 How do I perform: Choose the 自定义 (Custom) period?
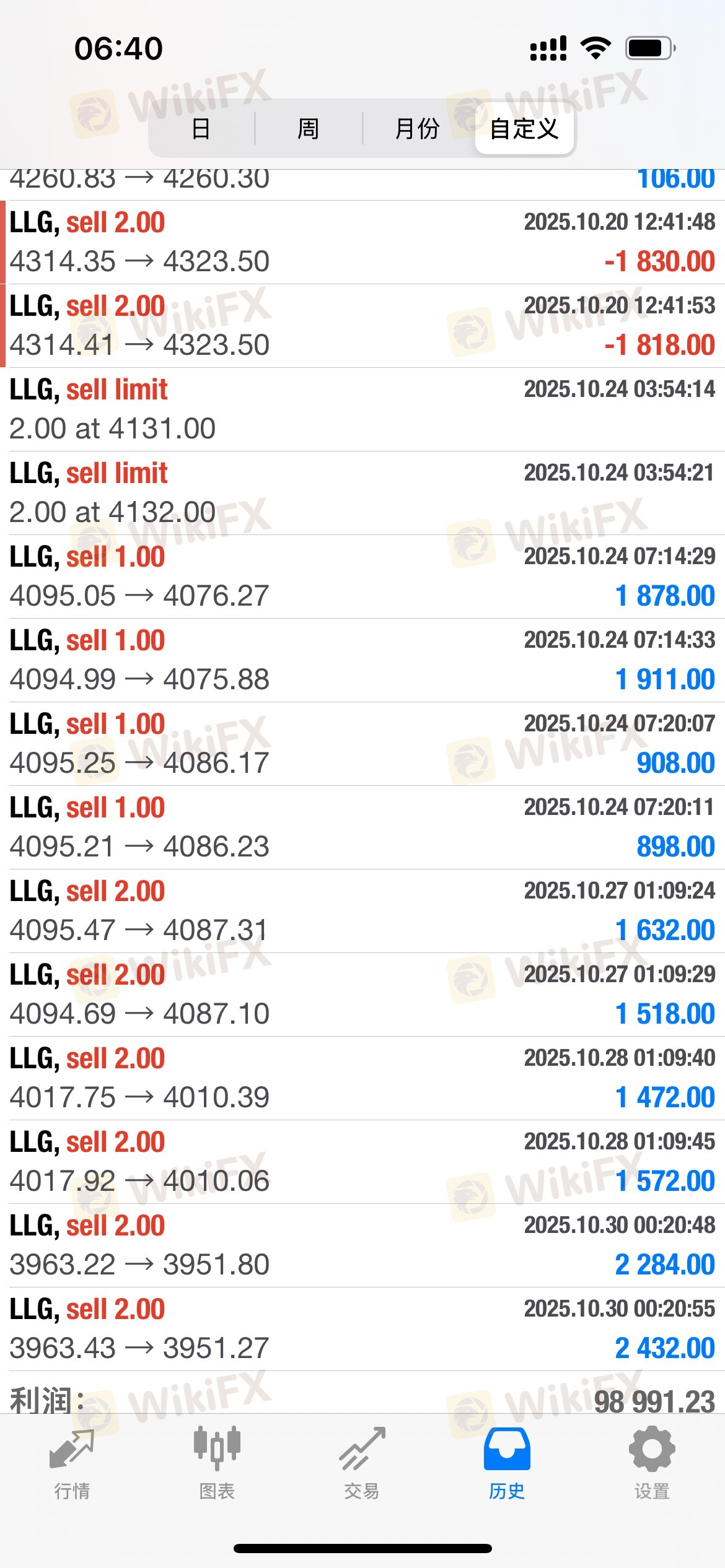[524, 129]
